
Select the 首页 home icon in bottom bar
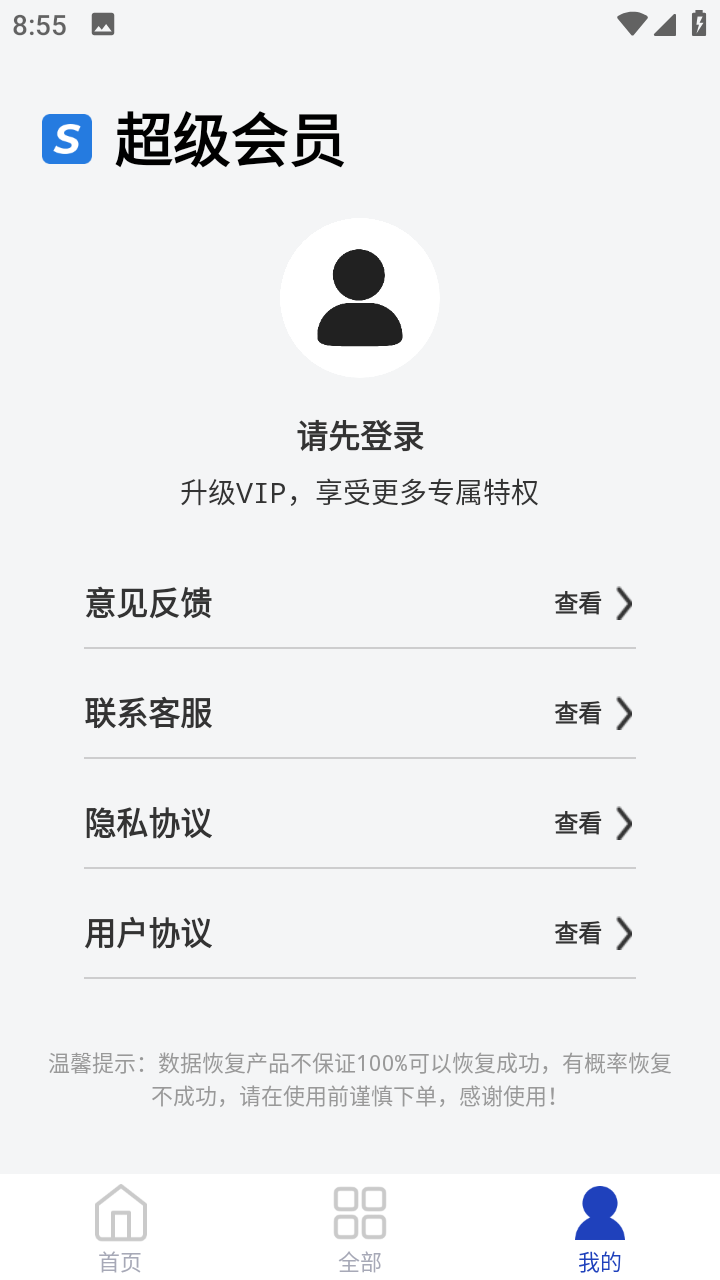tap(120, 1211)
